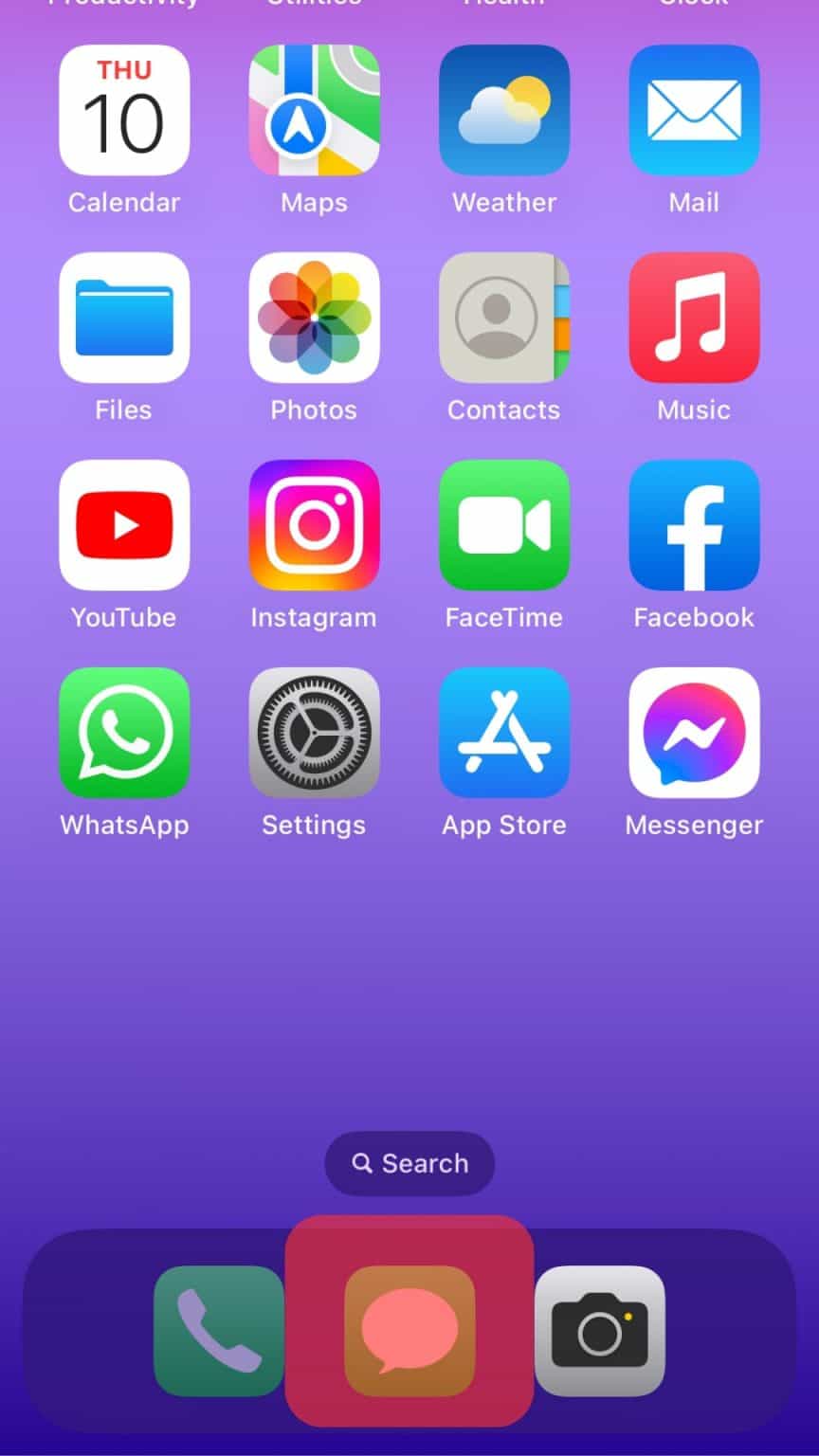Open the Camera from the dock
This screenshot has height=1456, width=819.
coord(599,1329)
